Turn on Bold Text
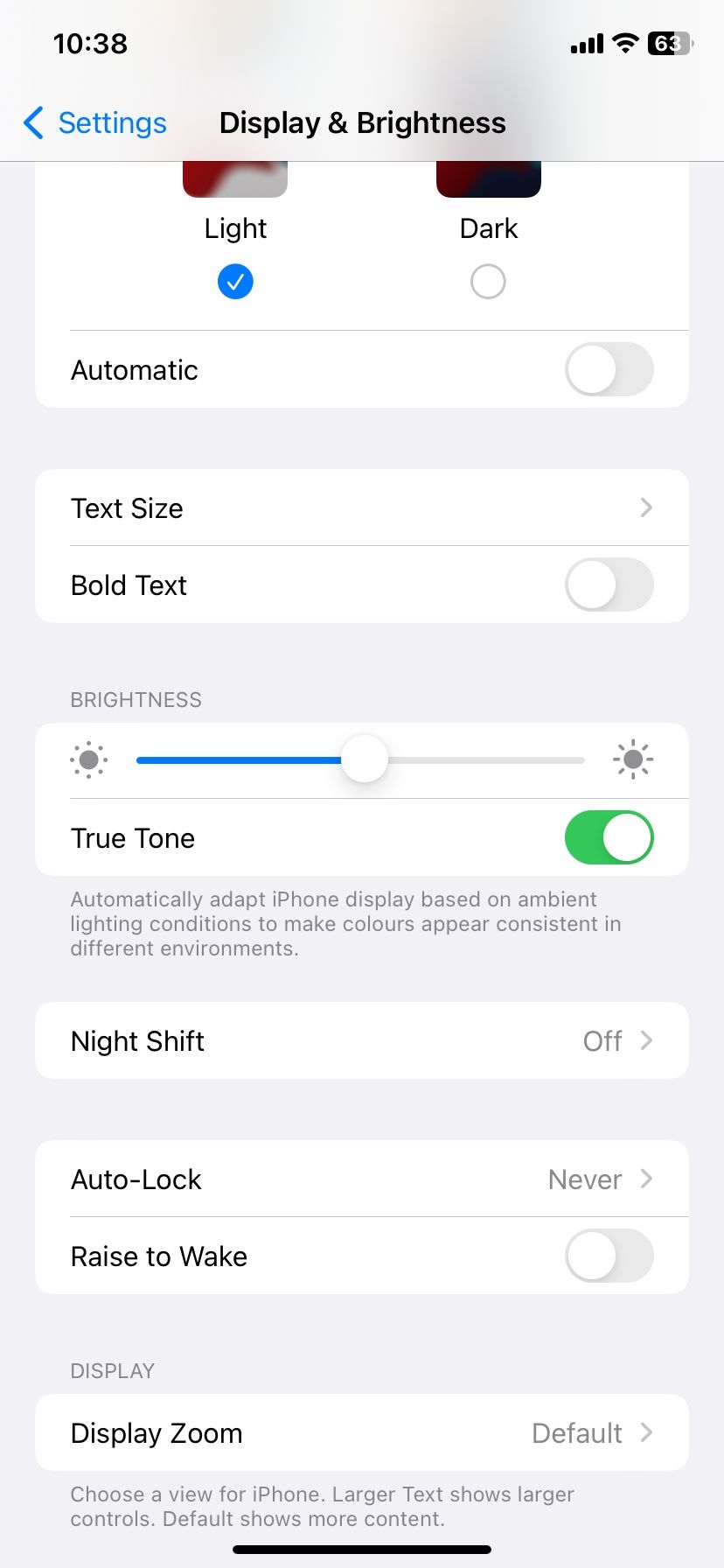Viewport: 724px width, 1568px height. [x=609, y=584]
